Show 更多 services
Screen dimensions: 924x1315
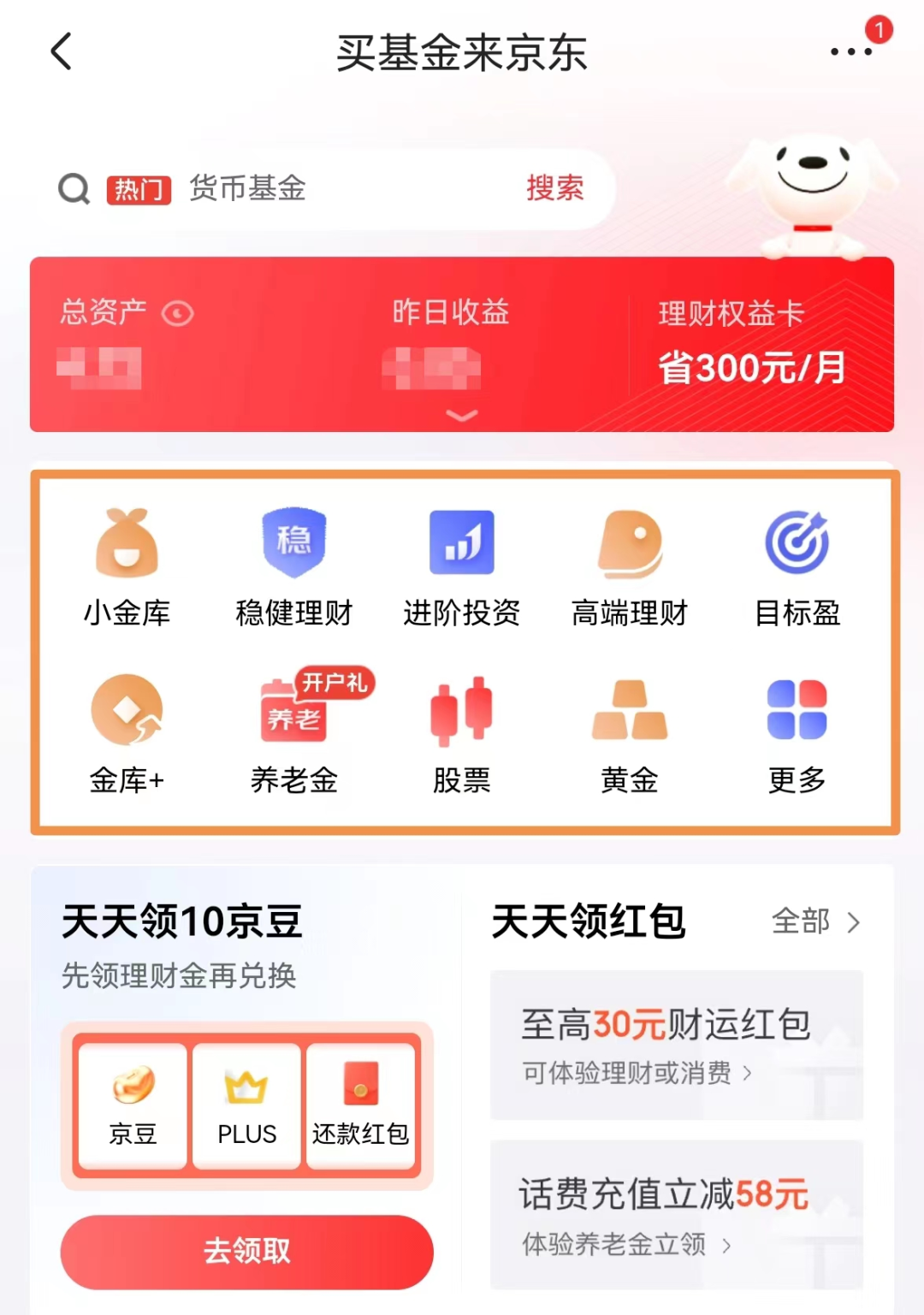tap(797, 732)
